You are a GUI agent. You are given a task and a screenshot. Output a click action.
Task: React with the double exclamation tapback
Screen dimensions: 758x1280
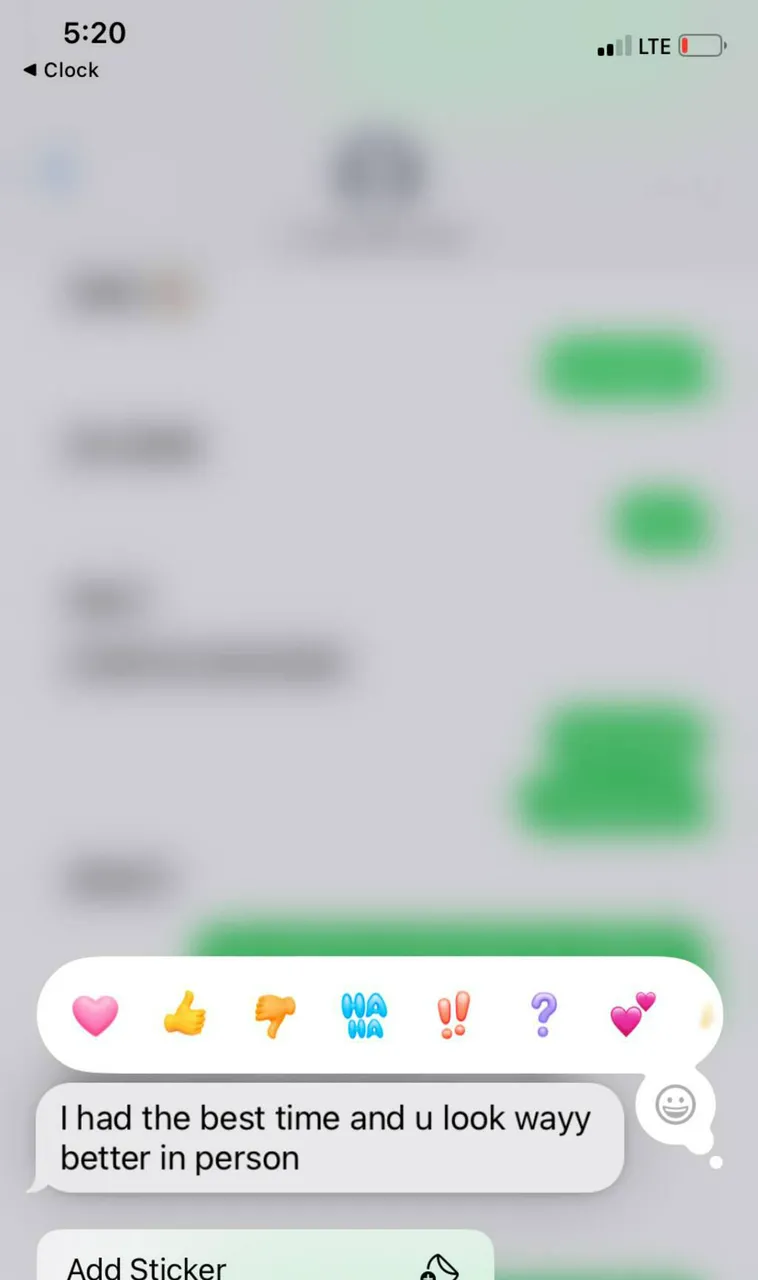(x=452, y=1016)
